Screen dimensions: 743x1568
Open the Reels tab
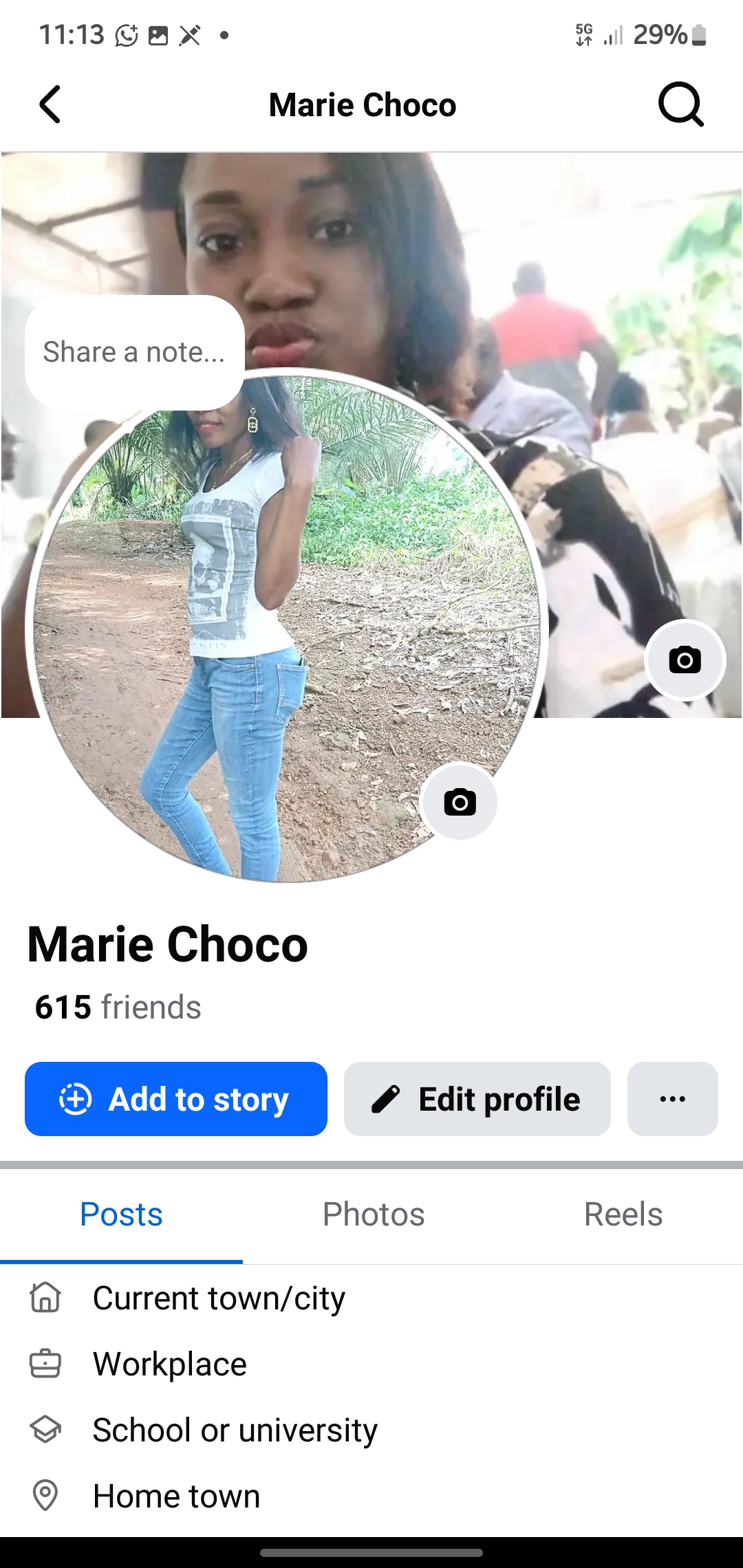623,1214
